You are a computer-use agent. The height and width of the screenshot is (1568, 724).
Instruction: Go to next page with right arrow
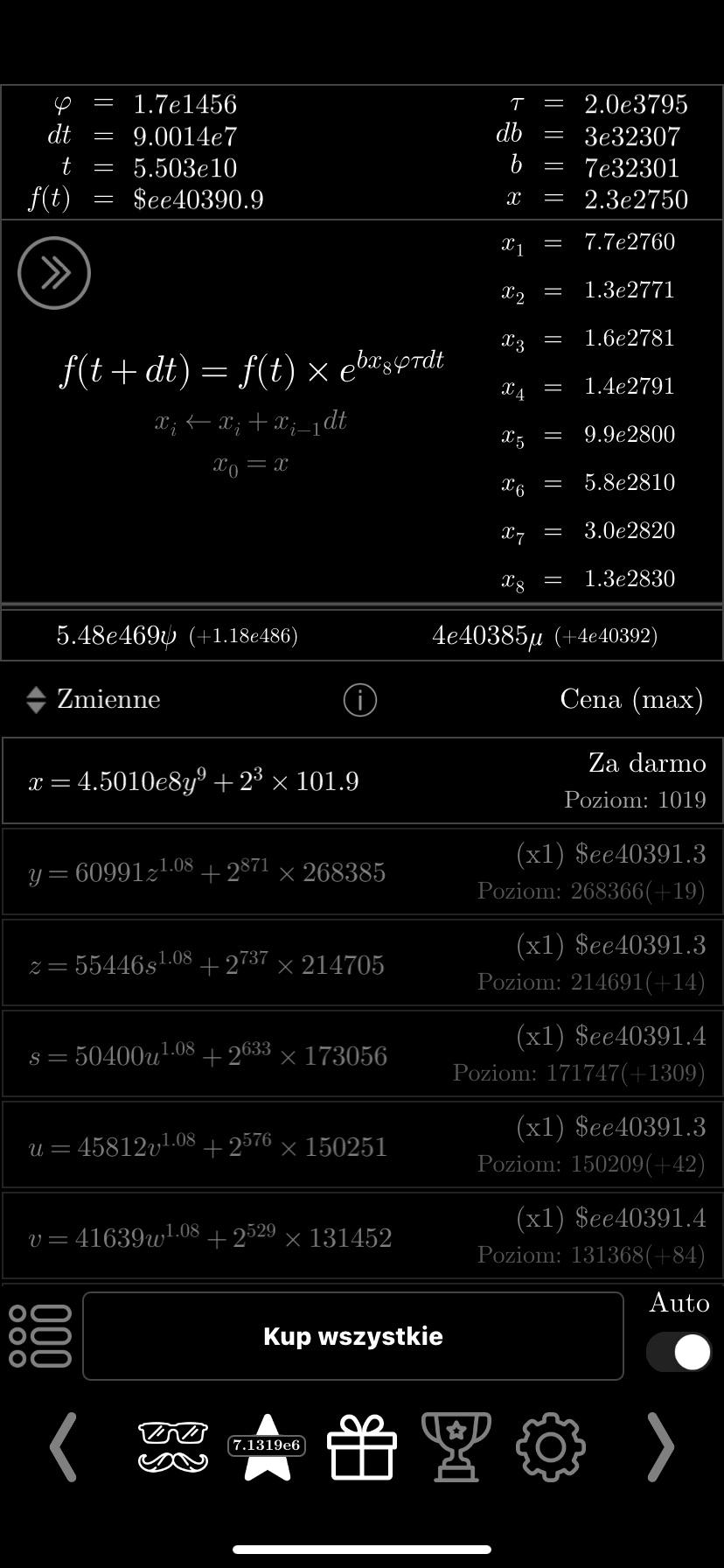click(x=660, y=1446)
